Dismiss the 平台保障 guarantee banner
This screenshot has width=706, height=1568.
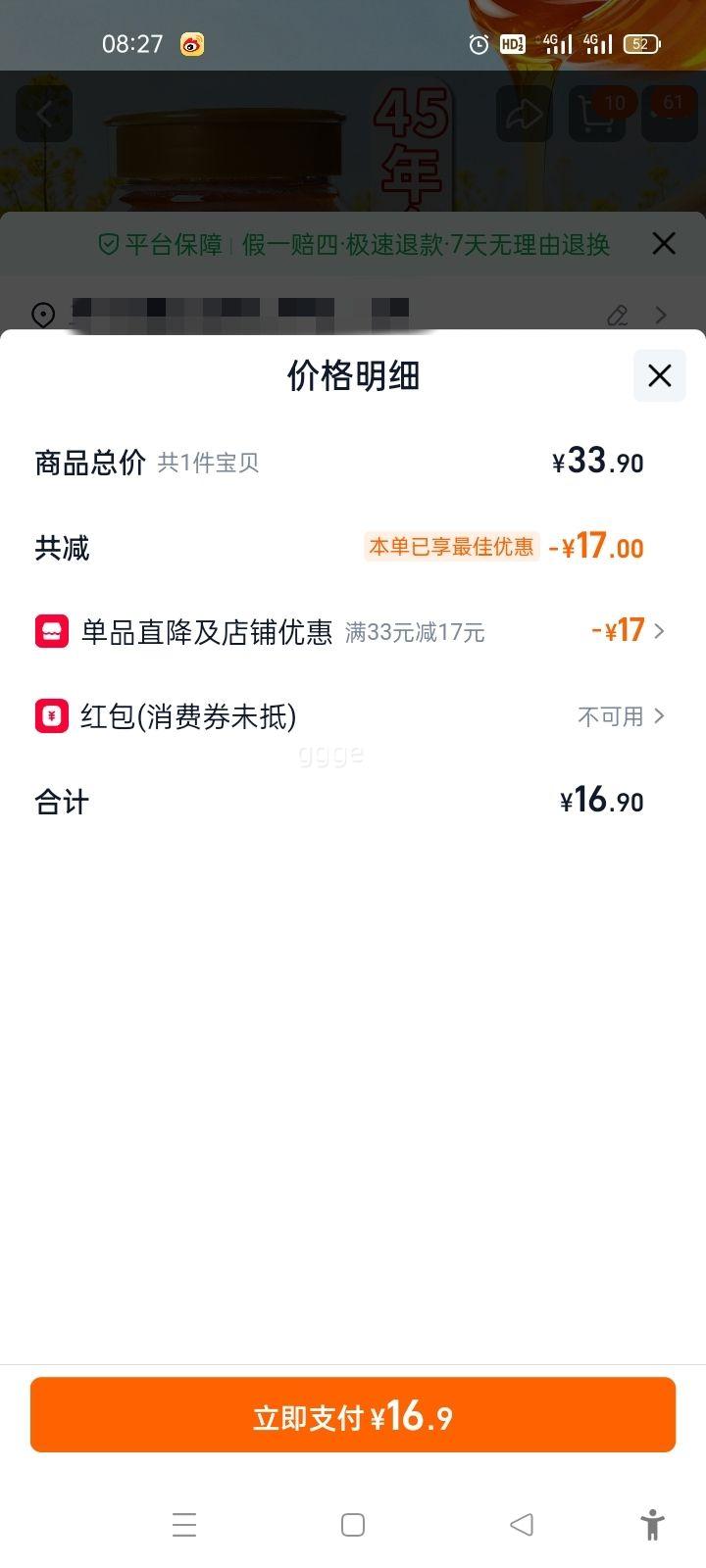(664, 244)
